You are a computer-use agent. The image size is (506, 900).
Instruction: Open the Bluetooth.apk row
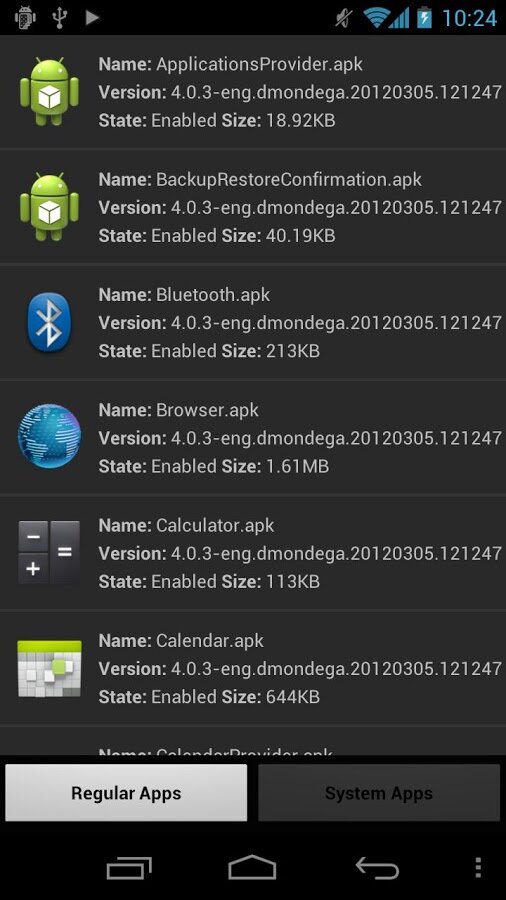coord(253,322)
